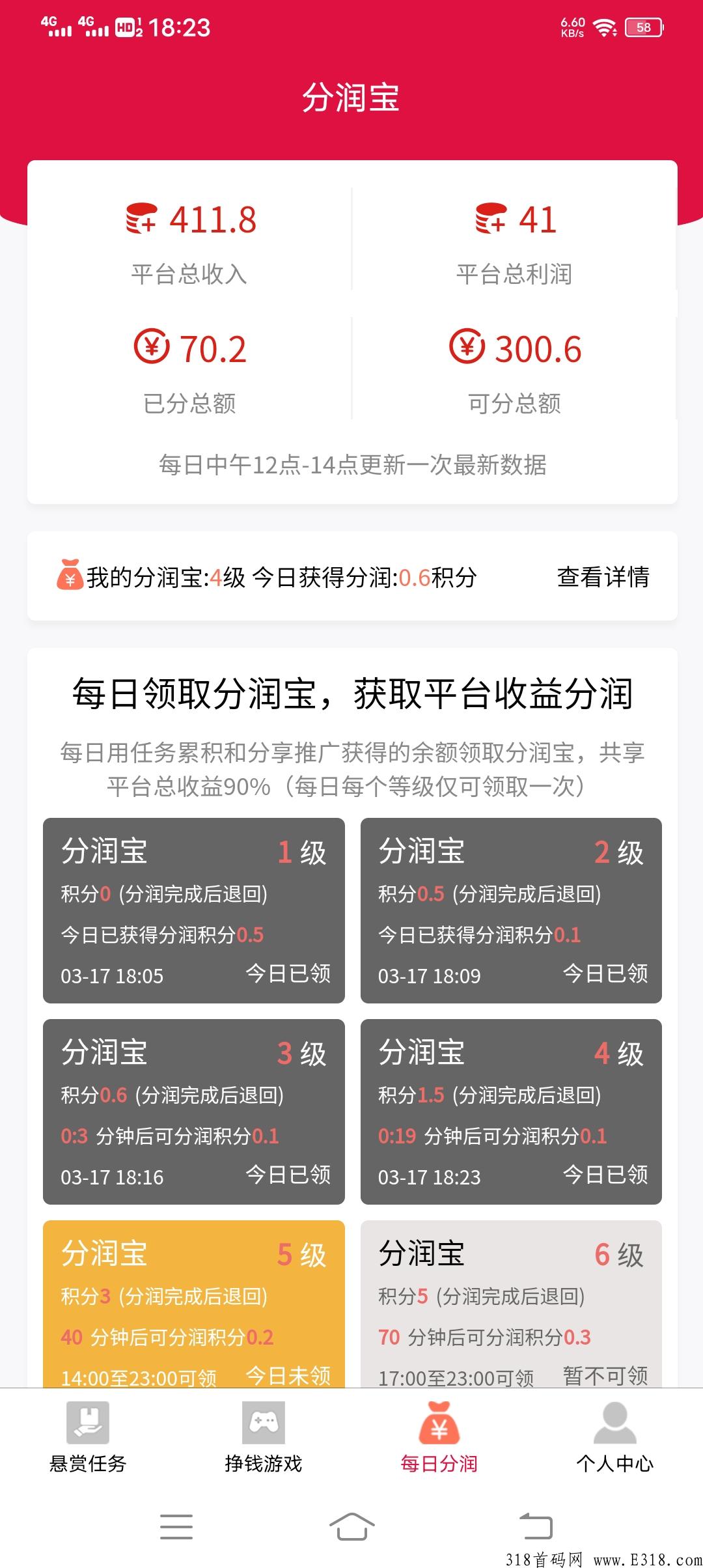This screenshot has height=1568, width=703.
Task: Select the 分润宝 4级 card
Action: [511, 1112]
